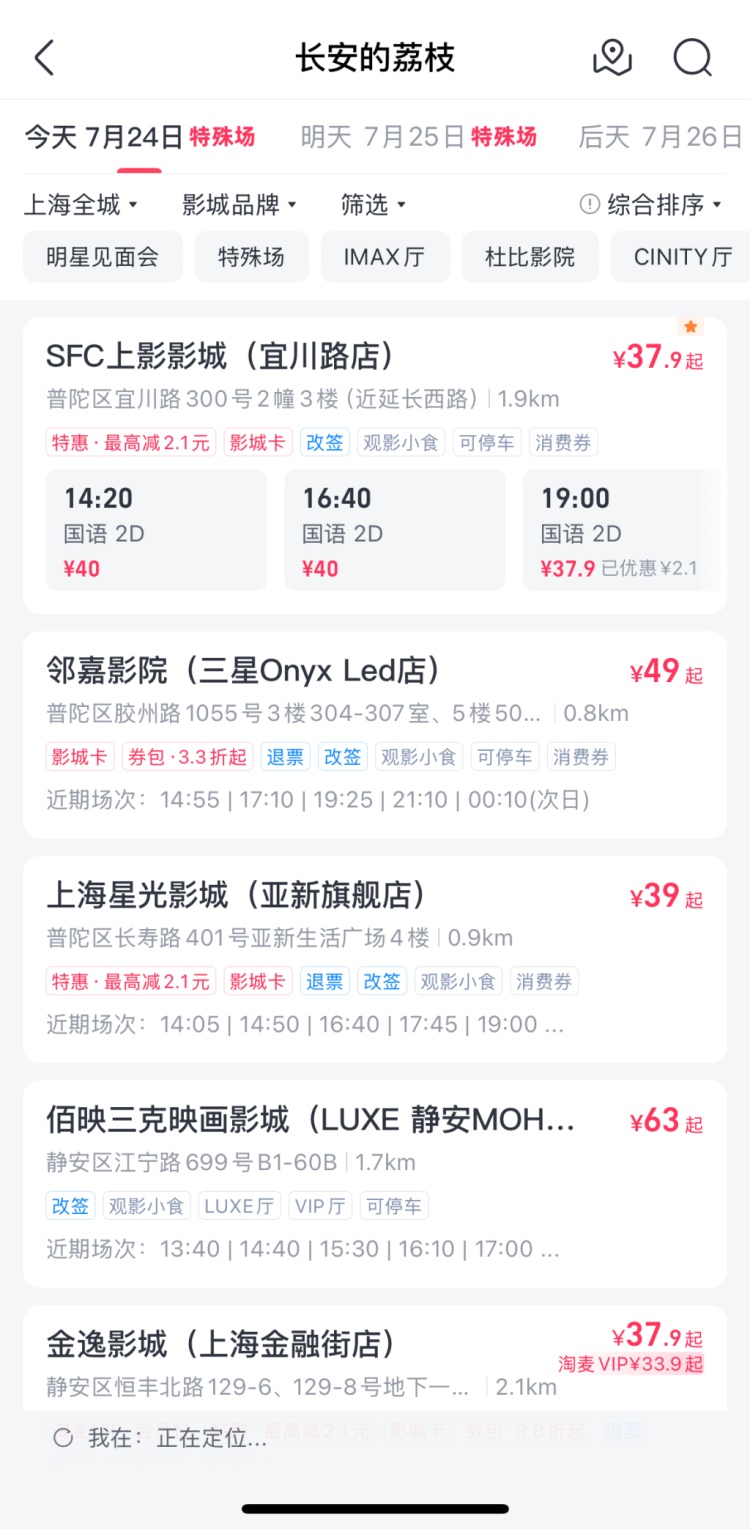This screenshot has height=1529, width=750.
Task: Tap the star icon on SFC上影影城 card
Action: (x=691, y=326)
